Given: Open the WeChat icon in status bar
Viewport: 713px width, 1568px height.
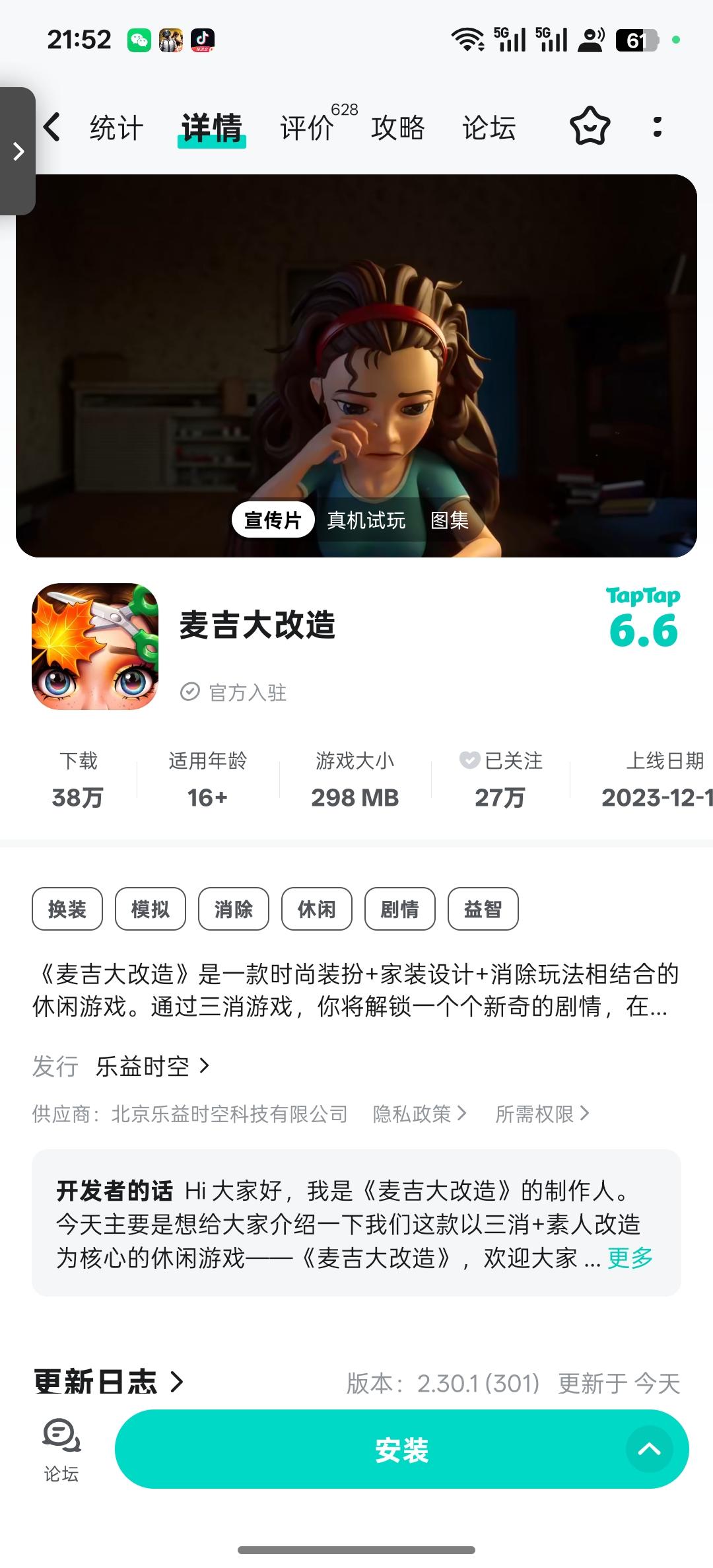Looking at the screenshot, I should (137, 40).
